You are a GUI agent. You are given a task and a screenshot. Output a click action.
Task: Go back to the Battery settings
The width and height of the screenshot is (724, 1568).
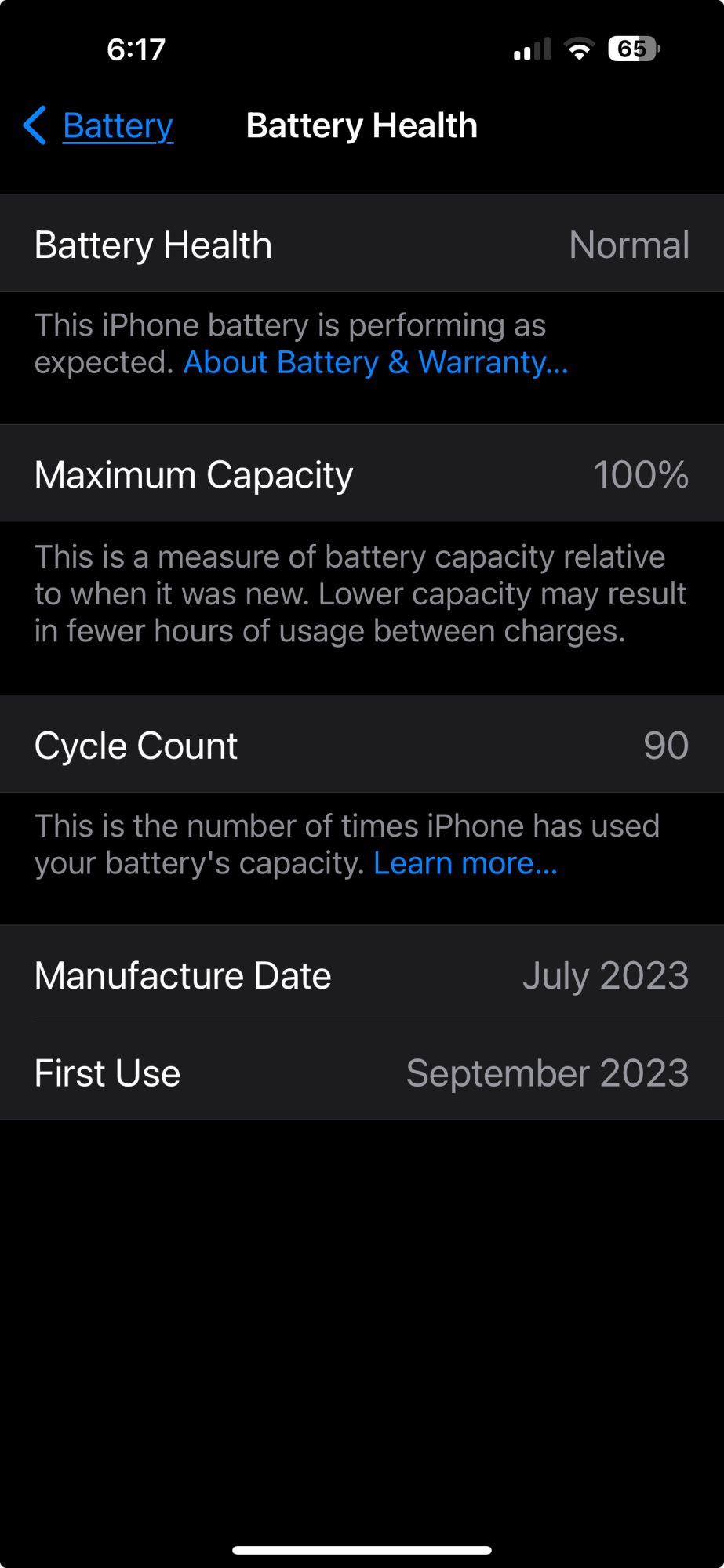click(99, 125)
